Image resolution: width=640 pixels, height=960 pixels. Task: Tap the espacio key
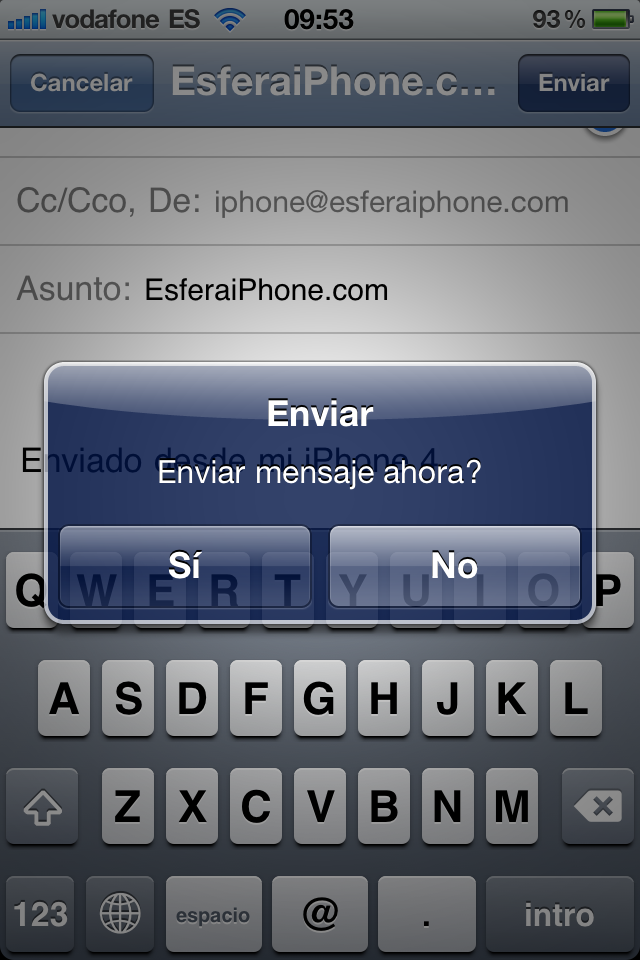213,914
